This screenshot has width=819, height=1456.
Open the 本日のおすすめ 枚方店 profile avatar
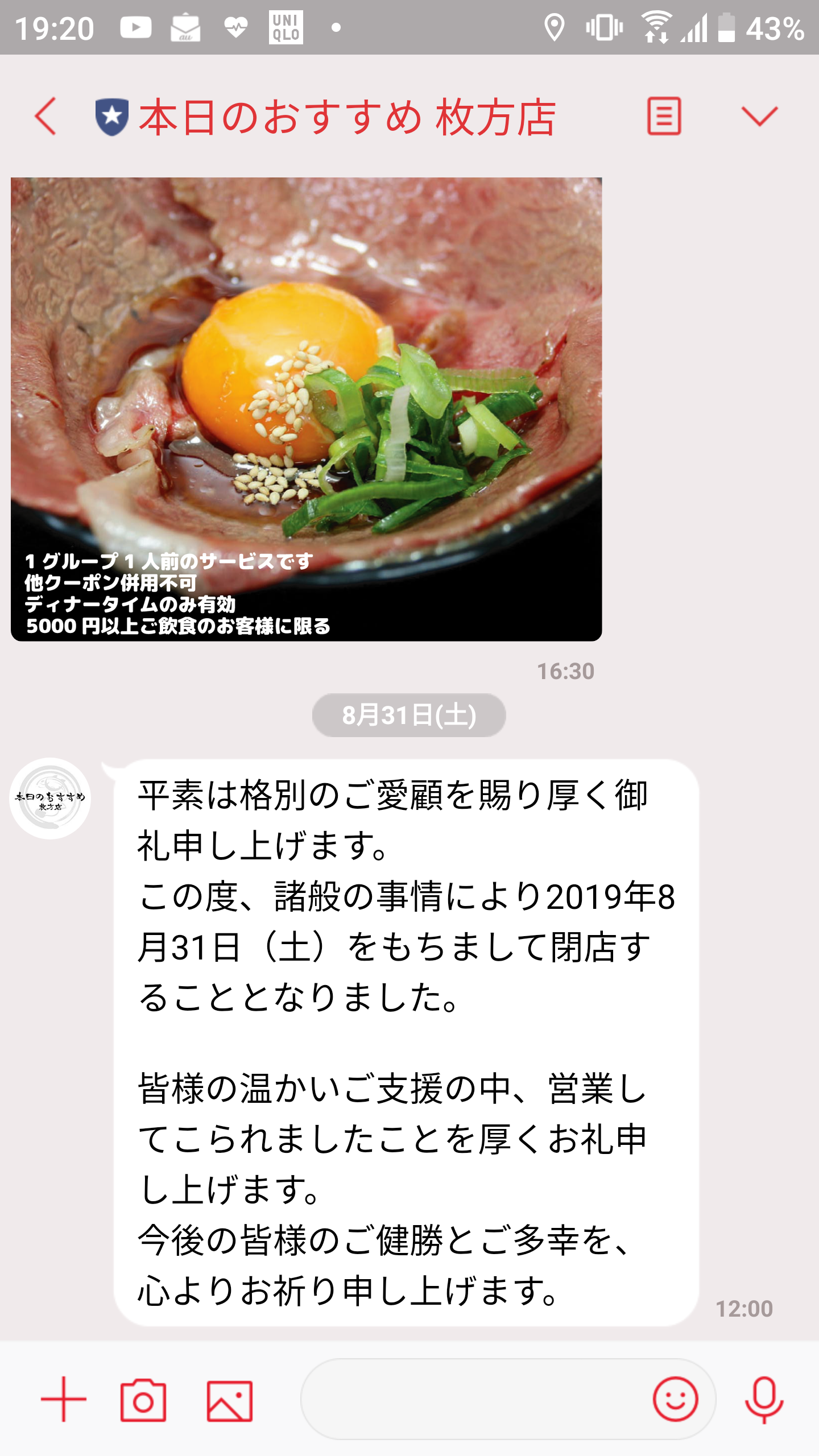(50, 798)
